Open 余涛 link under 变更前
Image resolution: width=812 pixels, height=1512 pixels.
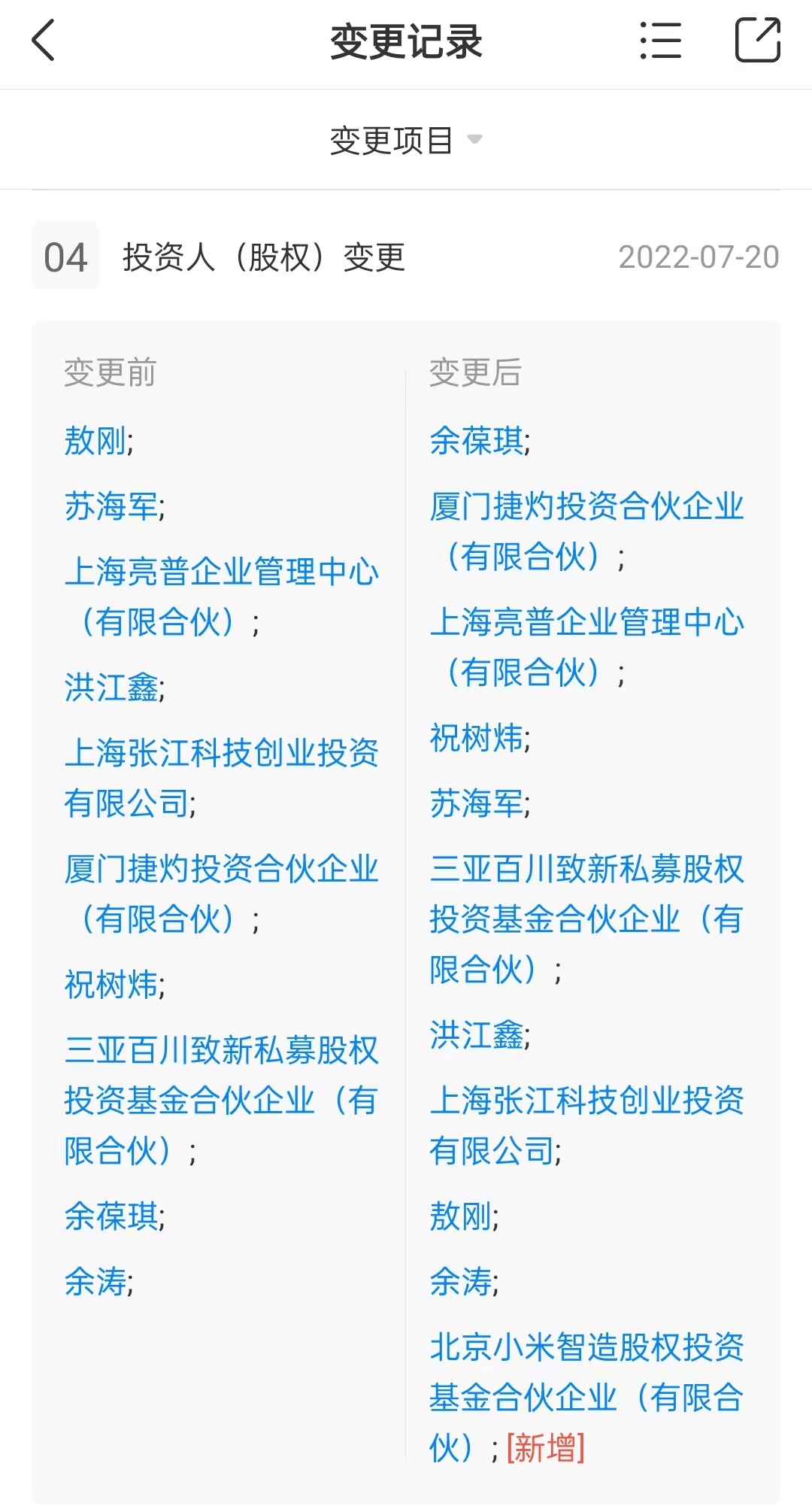tap(98, 1281)
